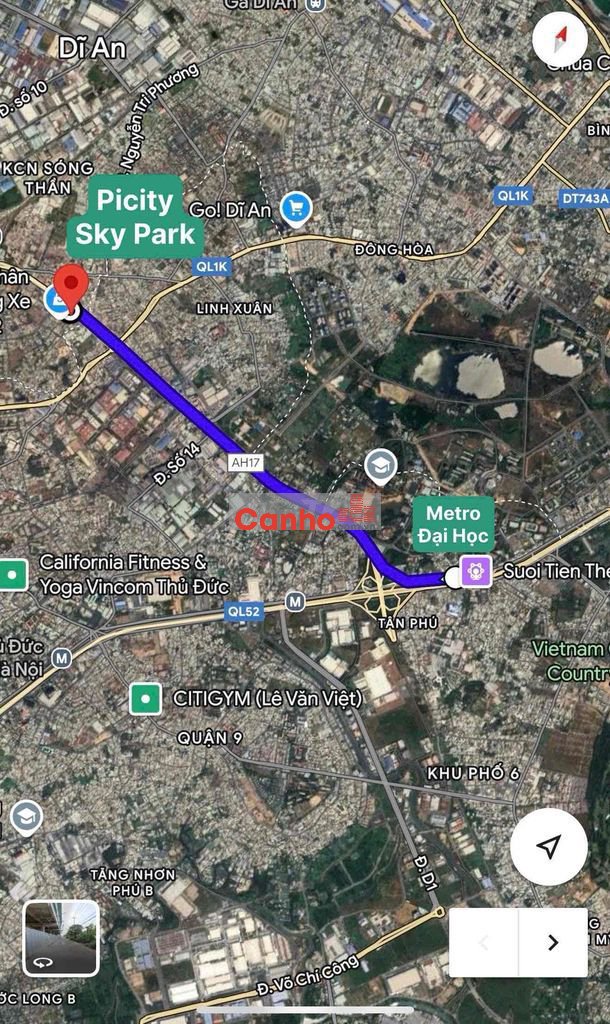Center the map on my location
This screenshot has height=1024, width=610.
coord(548,847)
